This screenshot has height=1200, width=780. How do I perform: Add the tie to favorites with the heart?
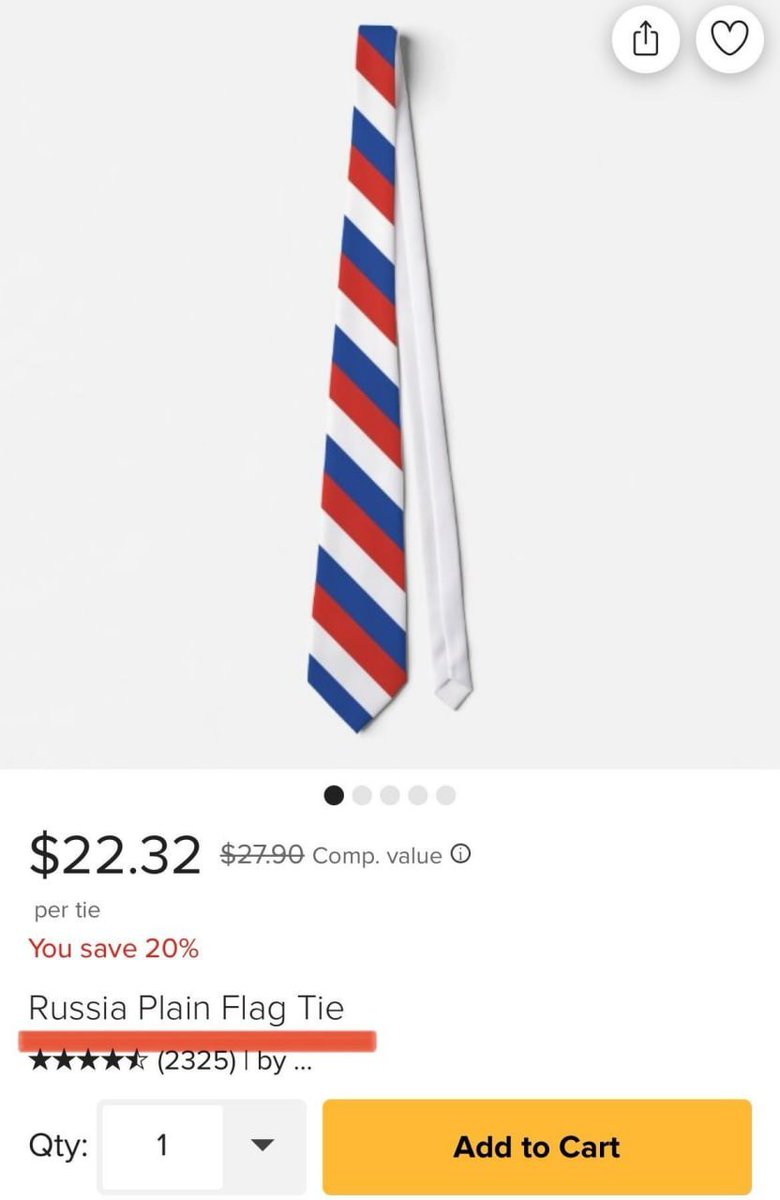(729, 39)
